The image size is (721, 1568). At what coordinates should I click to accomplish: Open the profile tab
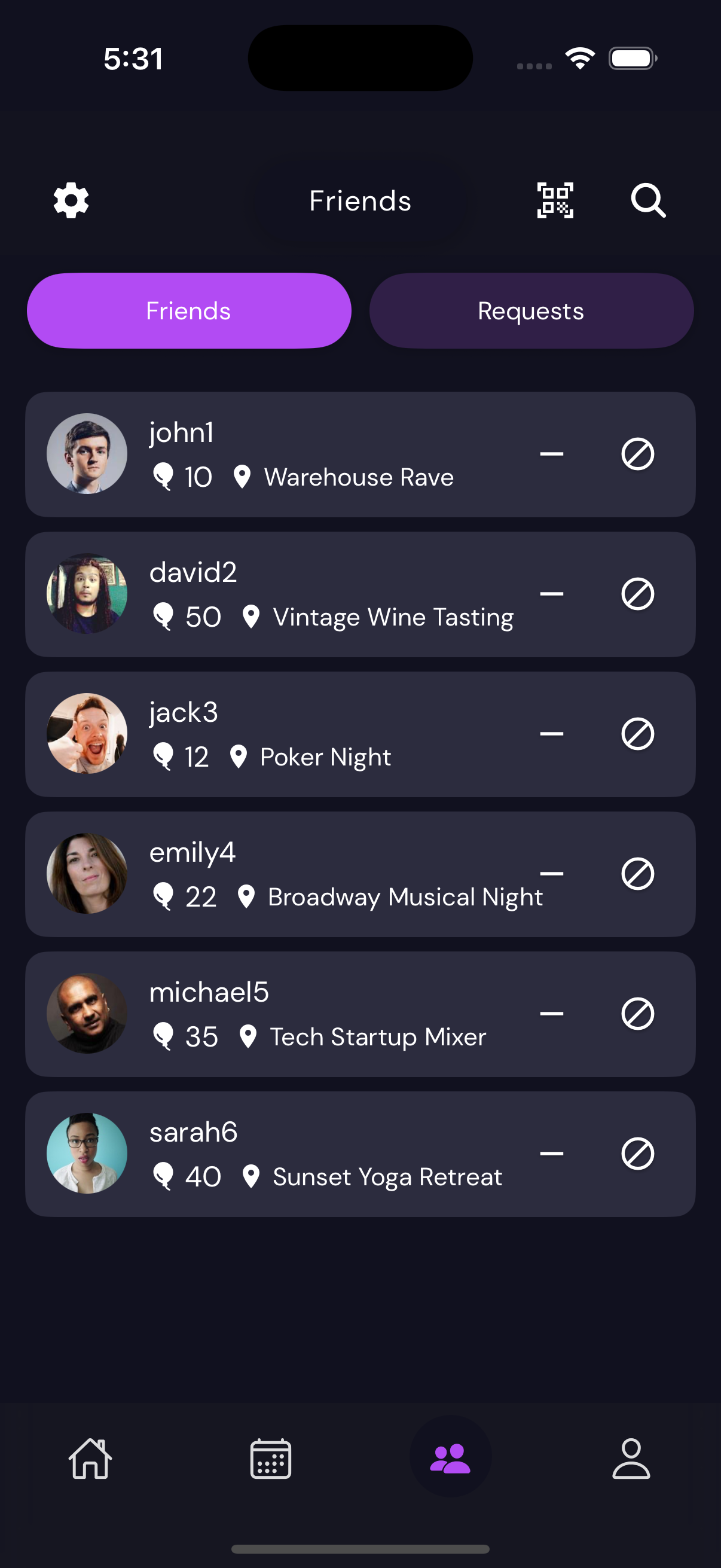[631, 1459]
